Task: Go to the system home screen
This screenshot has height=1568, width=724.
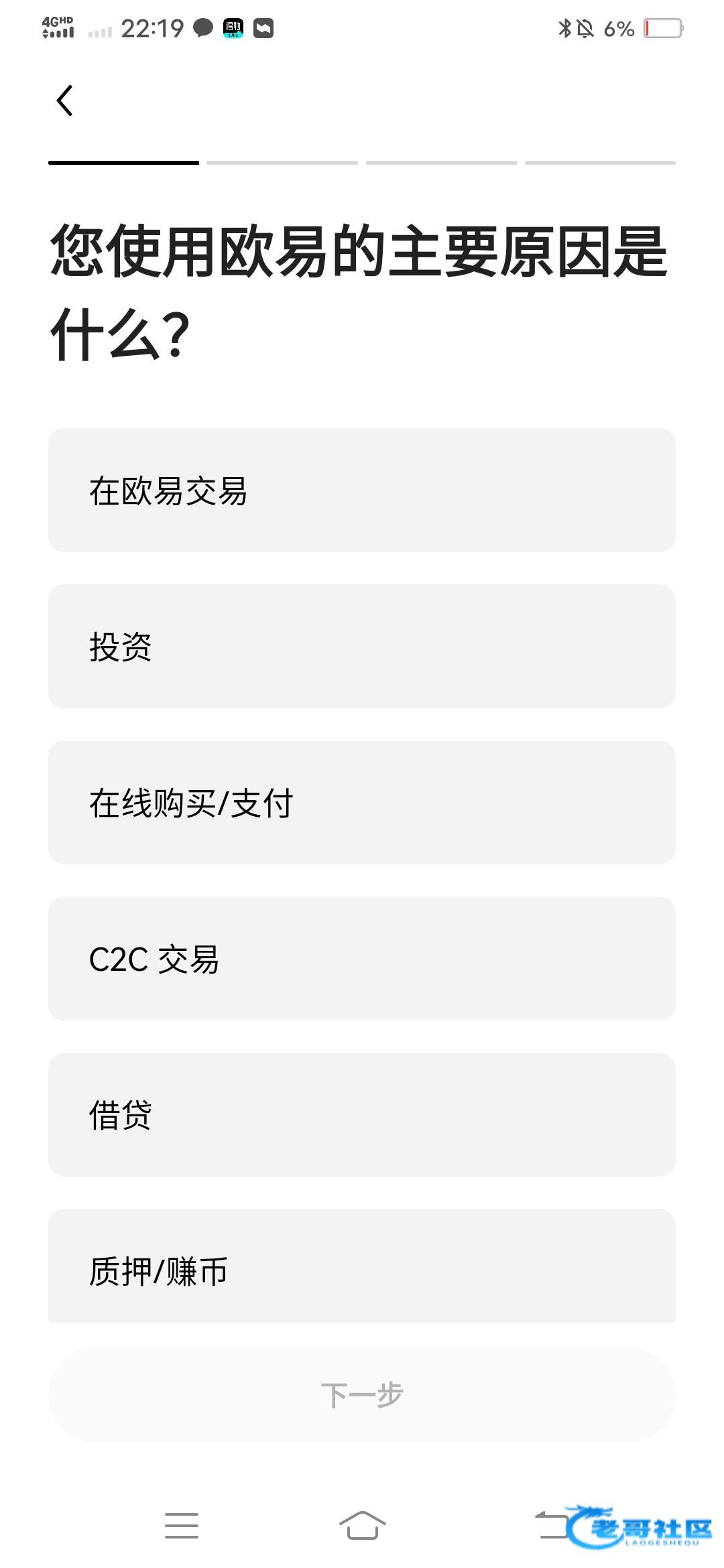Action: point(362,1525)
